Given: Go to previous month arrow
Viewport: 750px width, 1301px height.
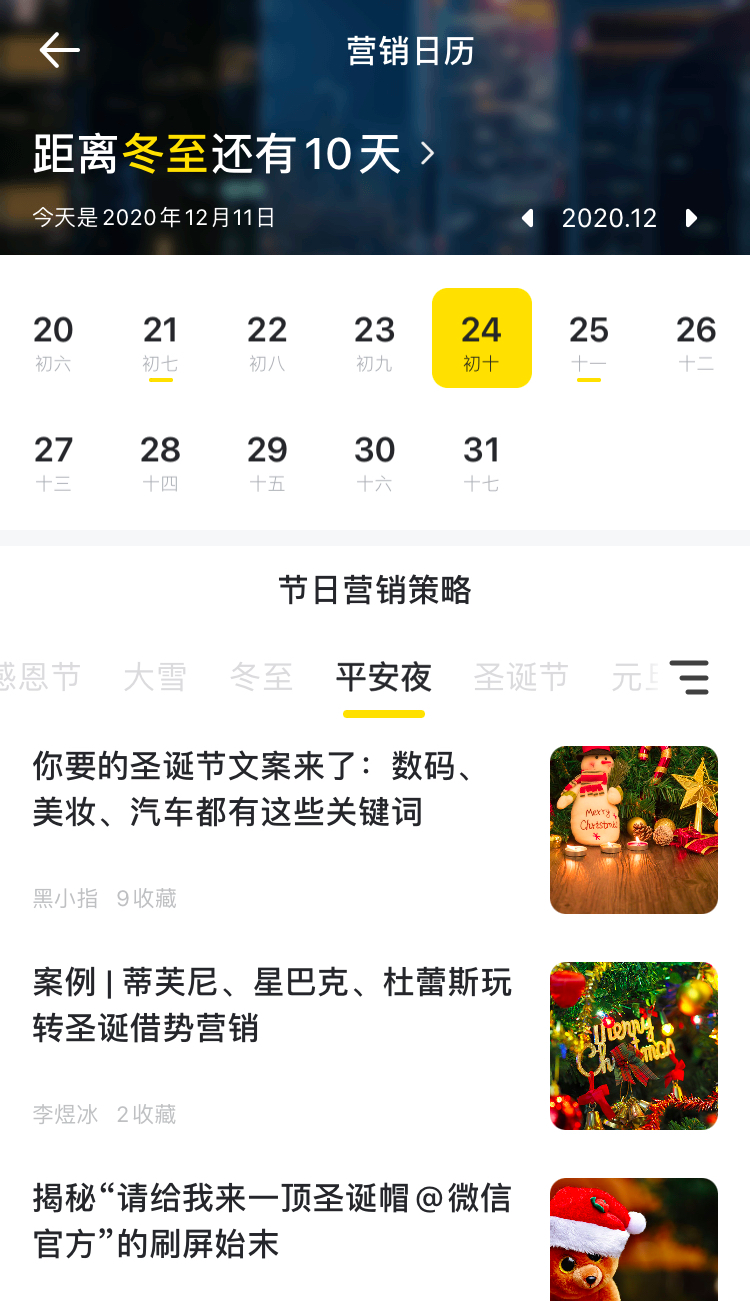Looking at the screenshot, I should (x=528, y=218).
